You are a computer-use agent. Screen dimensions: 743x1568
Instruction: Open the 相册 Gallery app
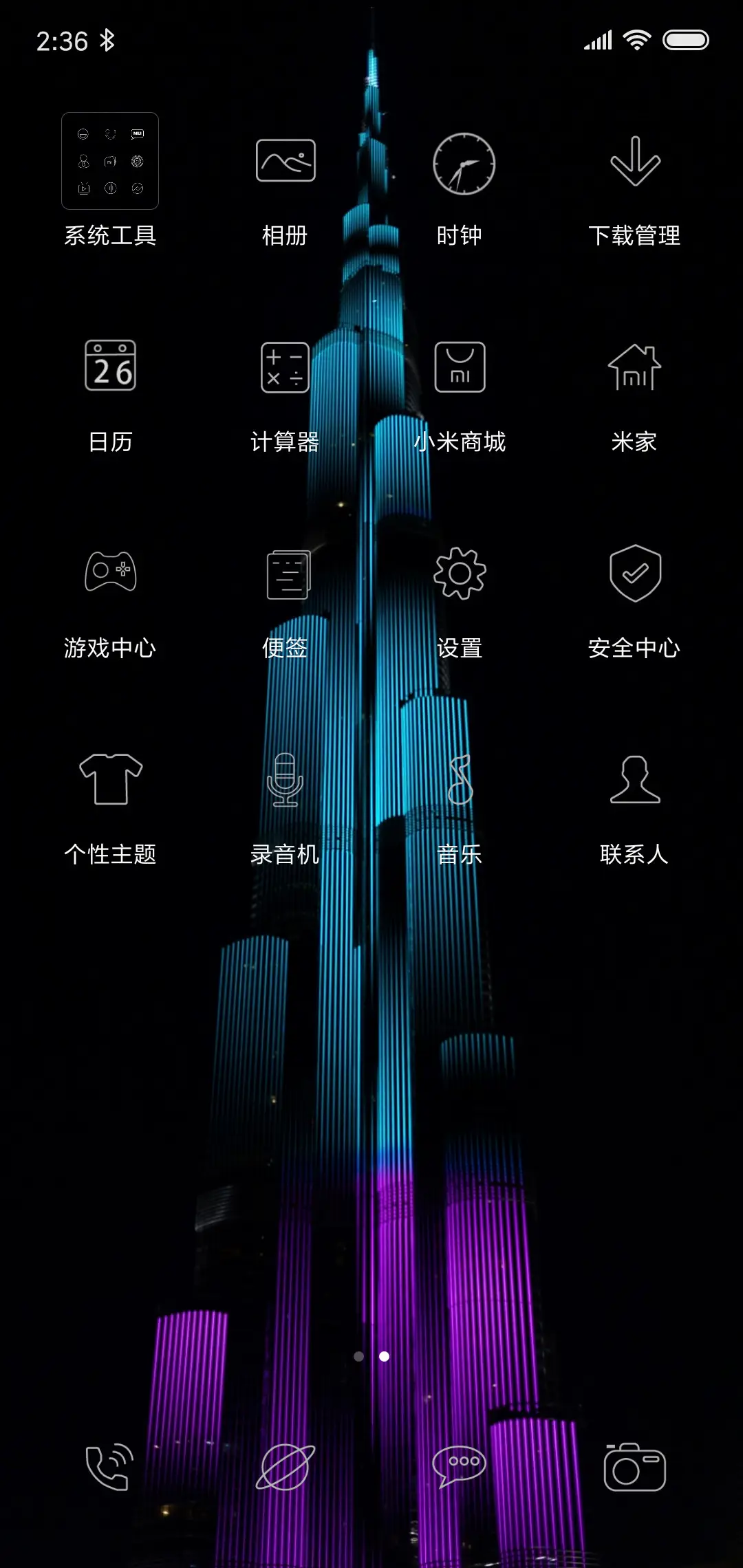(x=285, y=162)
